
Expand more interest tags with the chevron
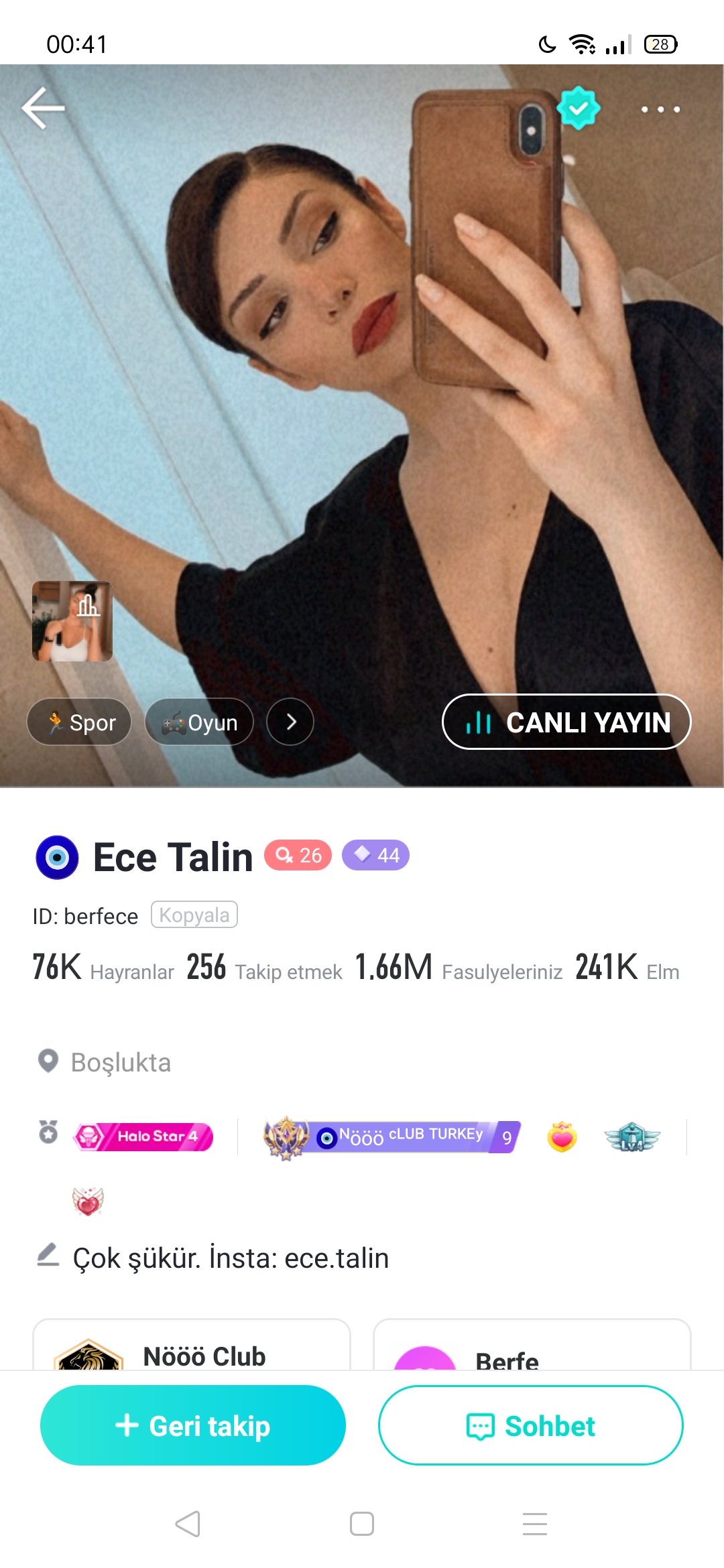coord(290,722)
